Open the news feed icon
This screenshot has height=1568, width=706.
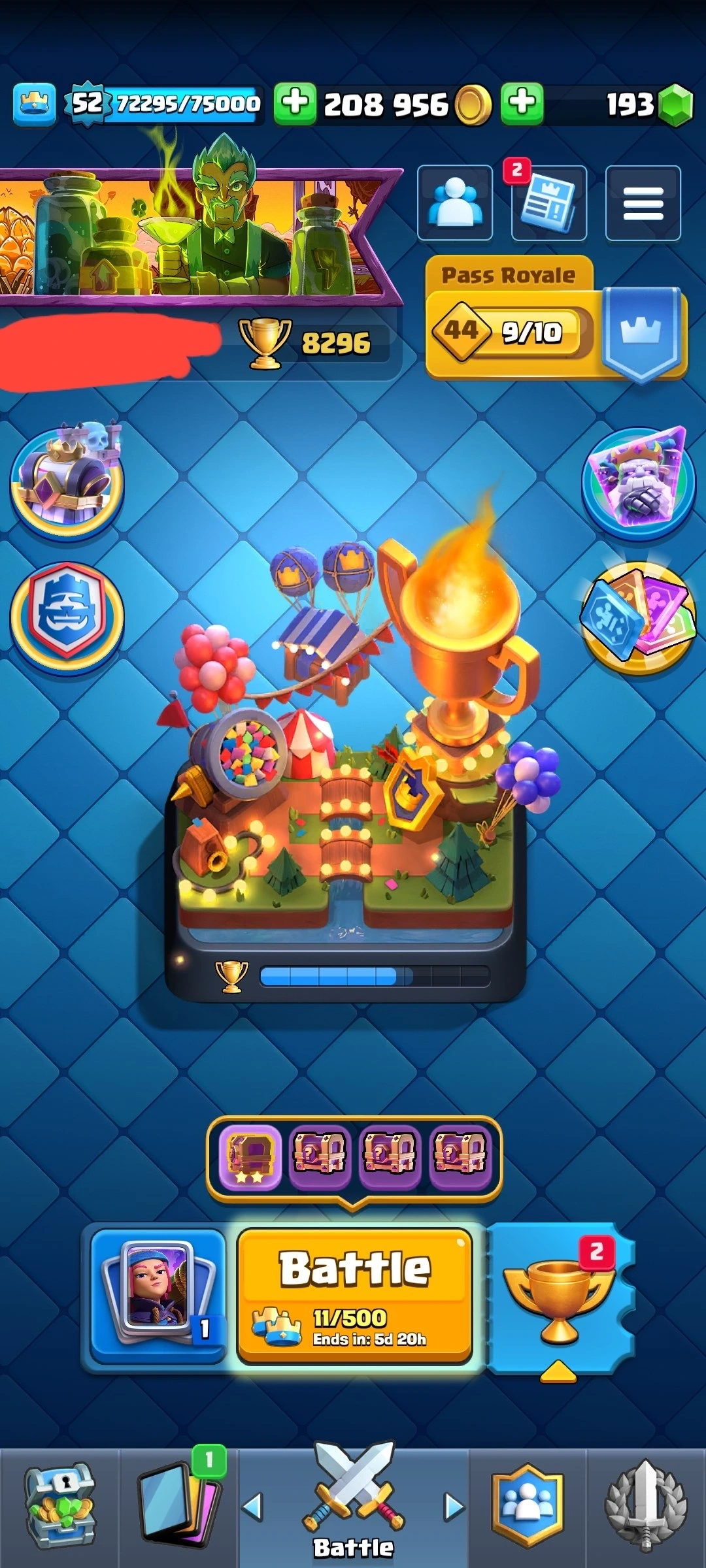548,204
